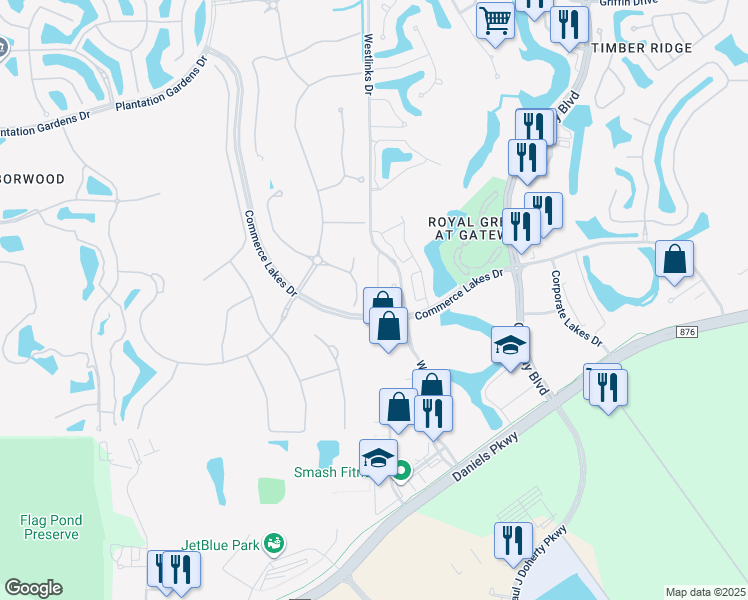The image size is (748, 600).
Task: Select the school marker next to Smash Fitness
Action: click(379, 458)
